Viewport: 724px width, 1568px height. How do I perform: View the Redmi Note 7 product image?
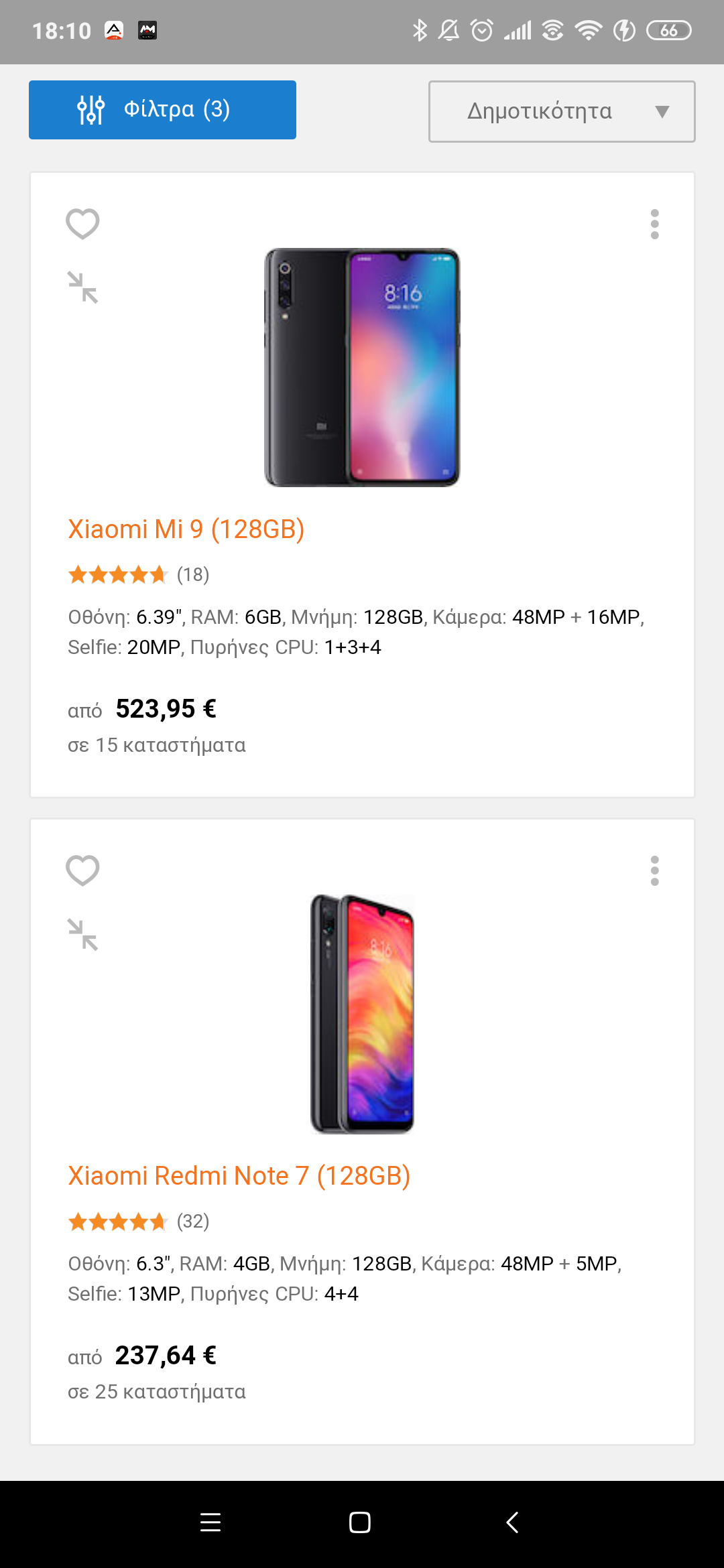pyautogui.click(x=362, y=1014)
